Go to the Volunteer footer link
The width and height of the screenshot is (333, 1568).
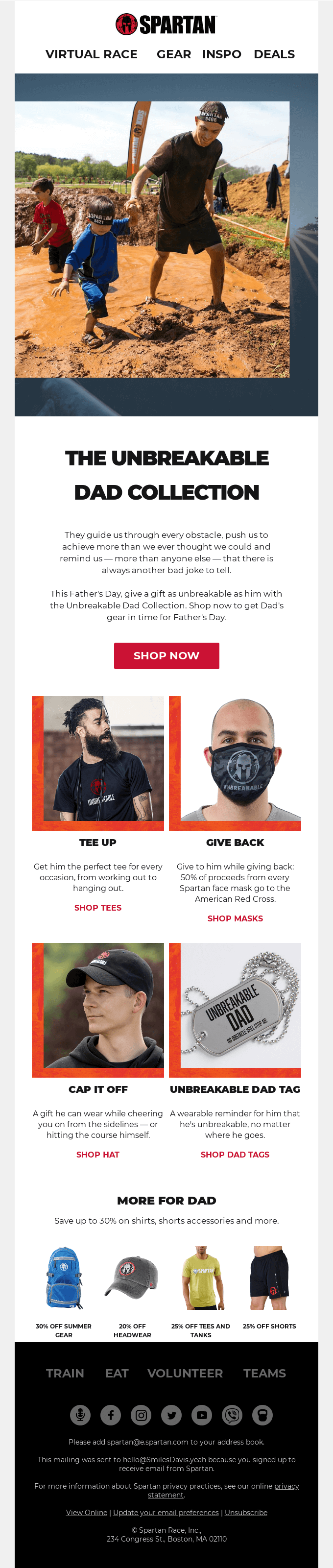(x=185, y=1374)
